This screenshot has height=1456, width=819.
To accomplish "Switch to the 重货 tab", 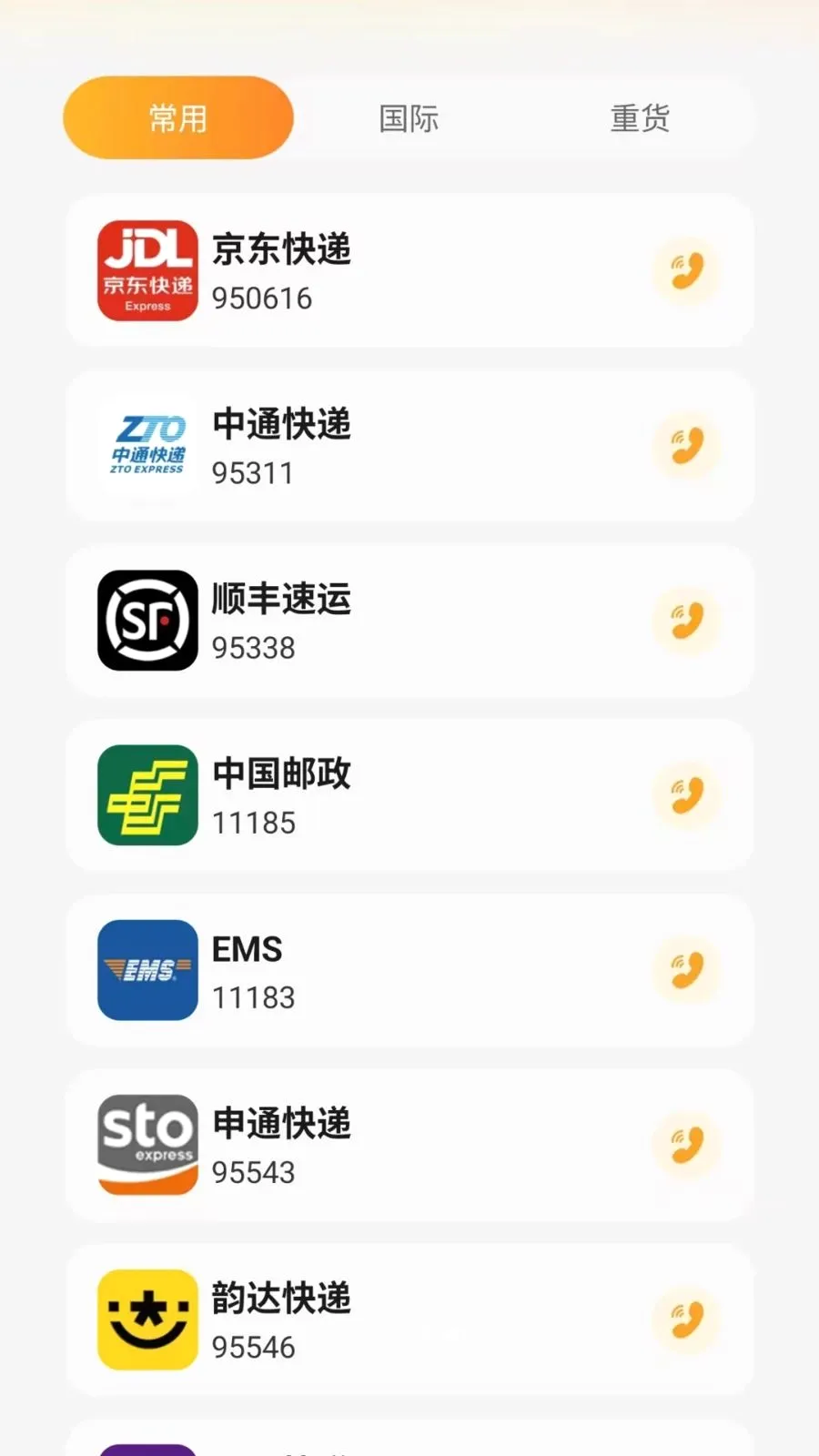I will point(640,118).
